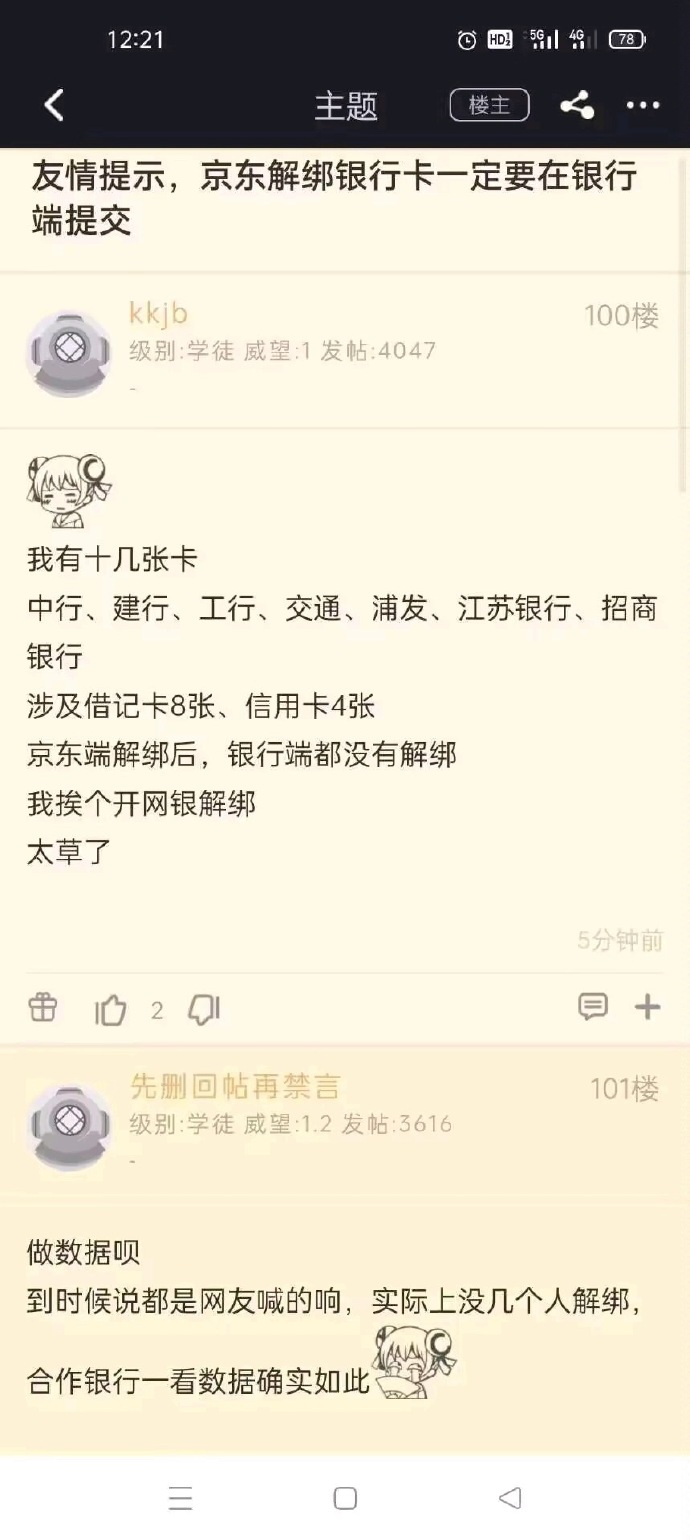Share this thread
This screenshot has width=690, height=1540.
point(576,105)
